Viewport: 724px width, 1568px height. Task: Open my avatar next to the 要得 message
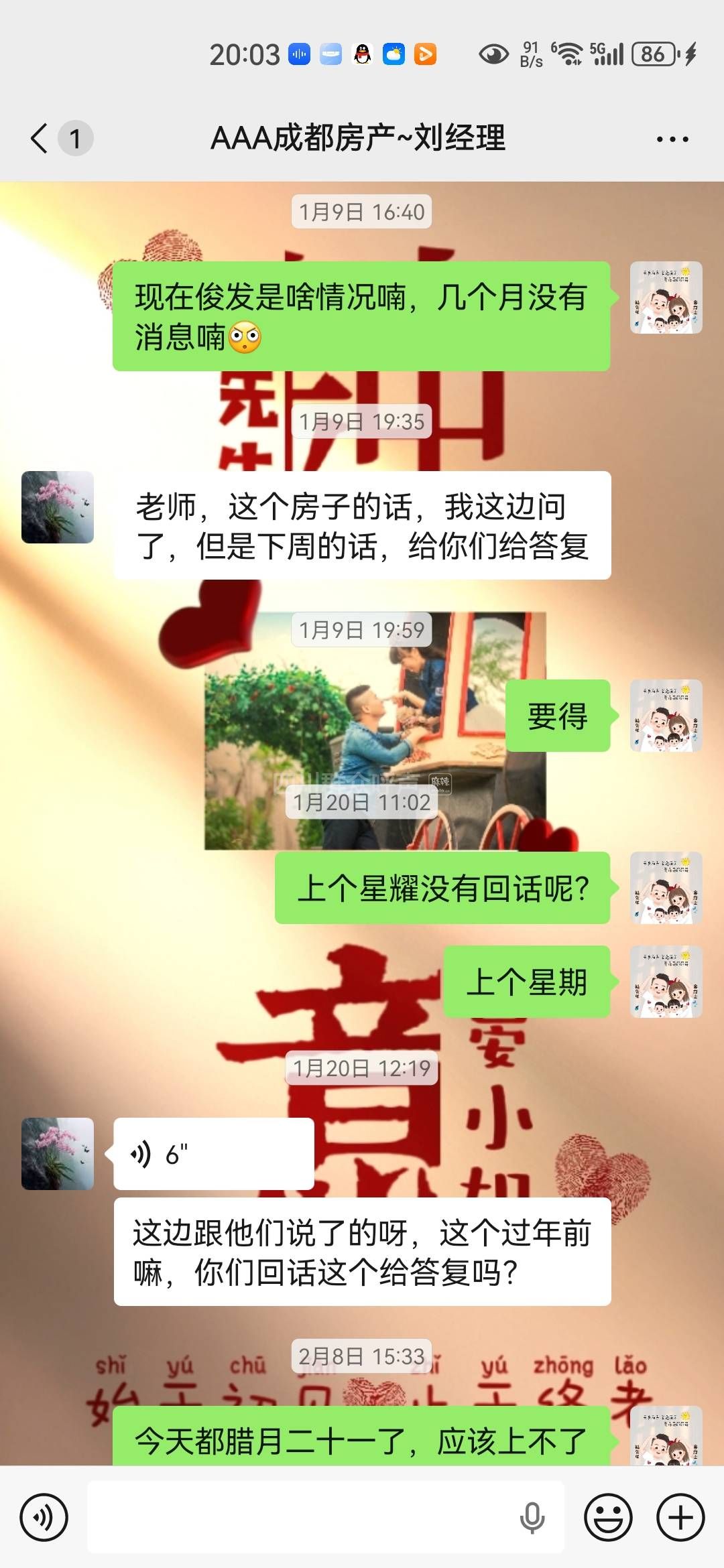coord(666,715)
